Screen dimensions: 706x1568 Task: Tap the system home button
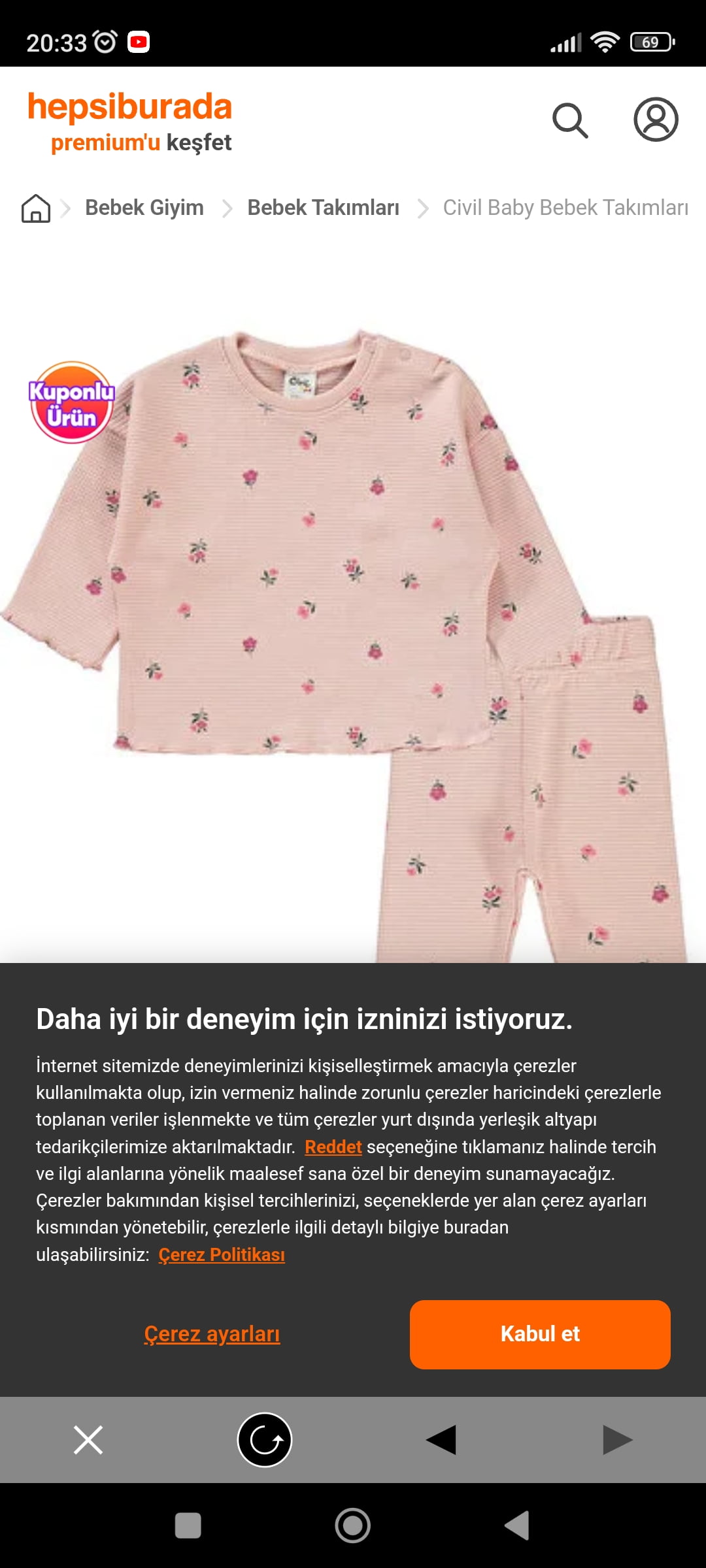[353, 1526]
